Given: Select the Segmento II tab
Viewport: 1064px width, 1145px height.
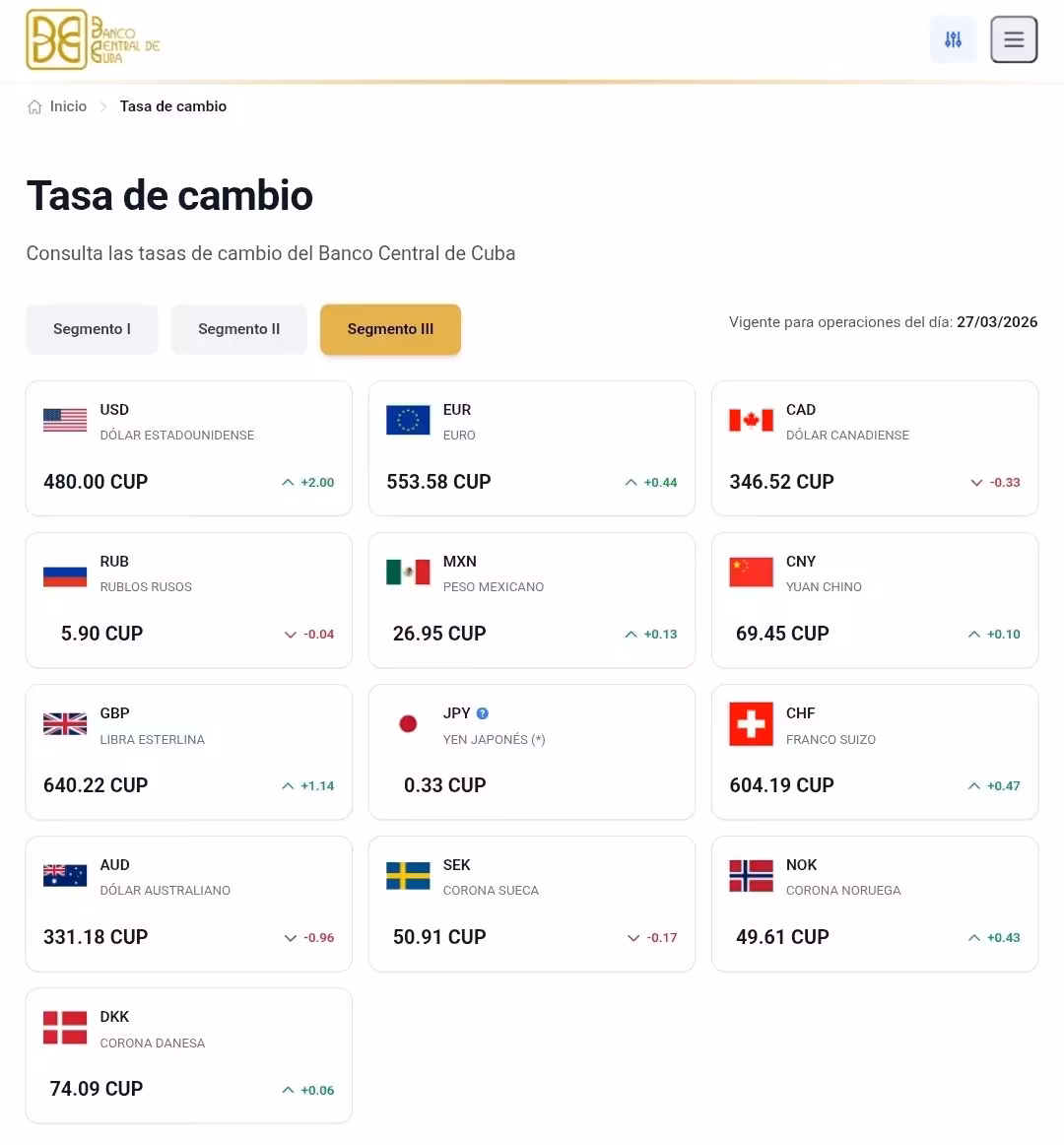Looking at the screenshot, I should (x=238, y=329).
